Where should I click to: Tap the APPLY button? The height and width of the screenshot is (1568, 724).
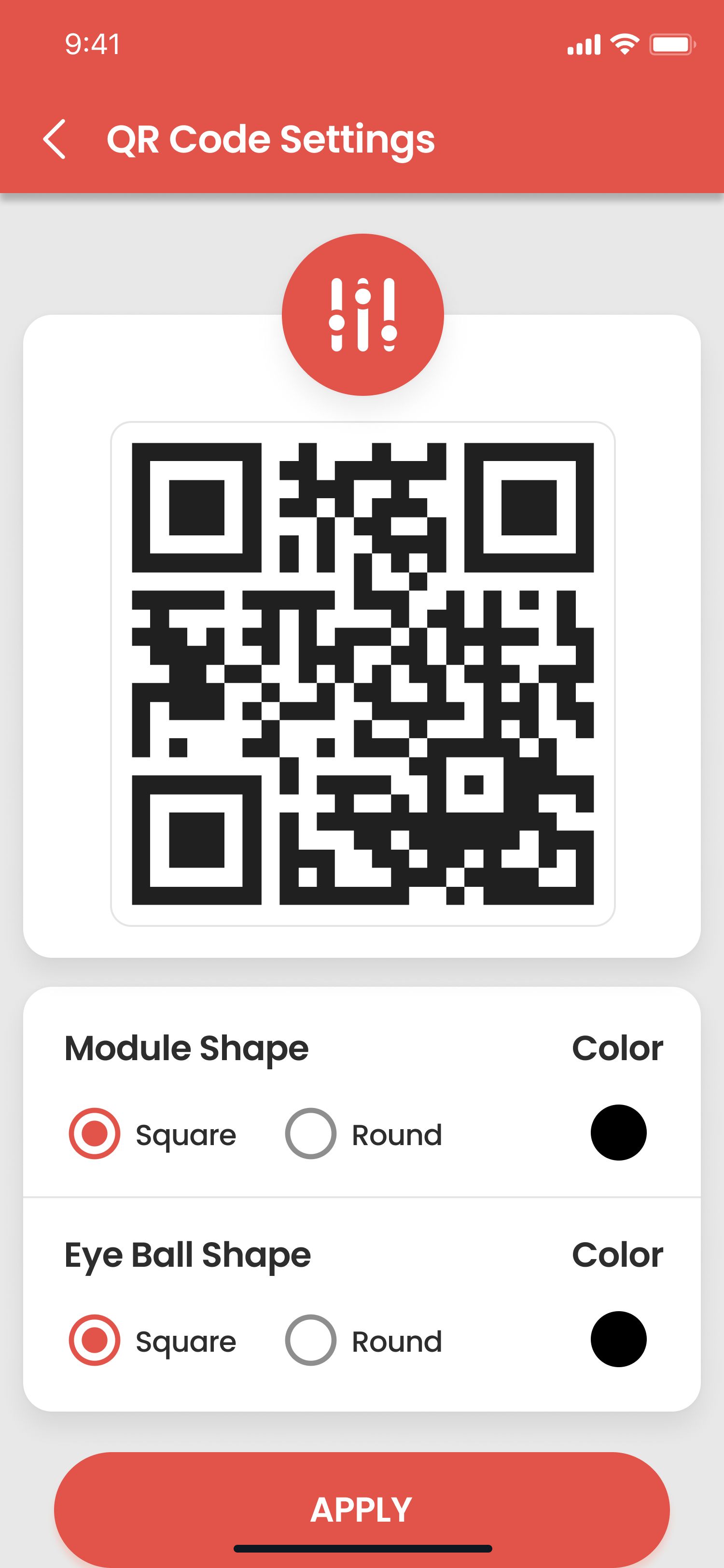pyautogui.click(x=362, y=1509)
